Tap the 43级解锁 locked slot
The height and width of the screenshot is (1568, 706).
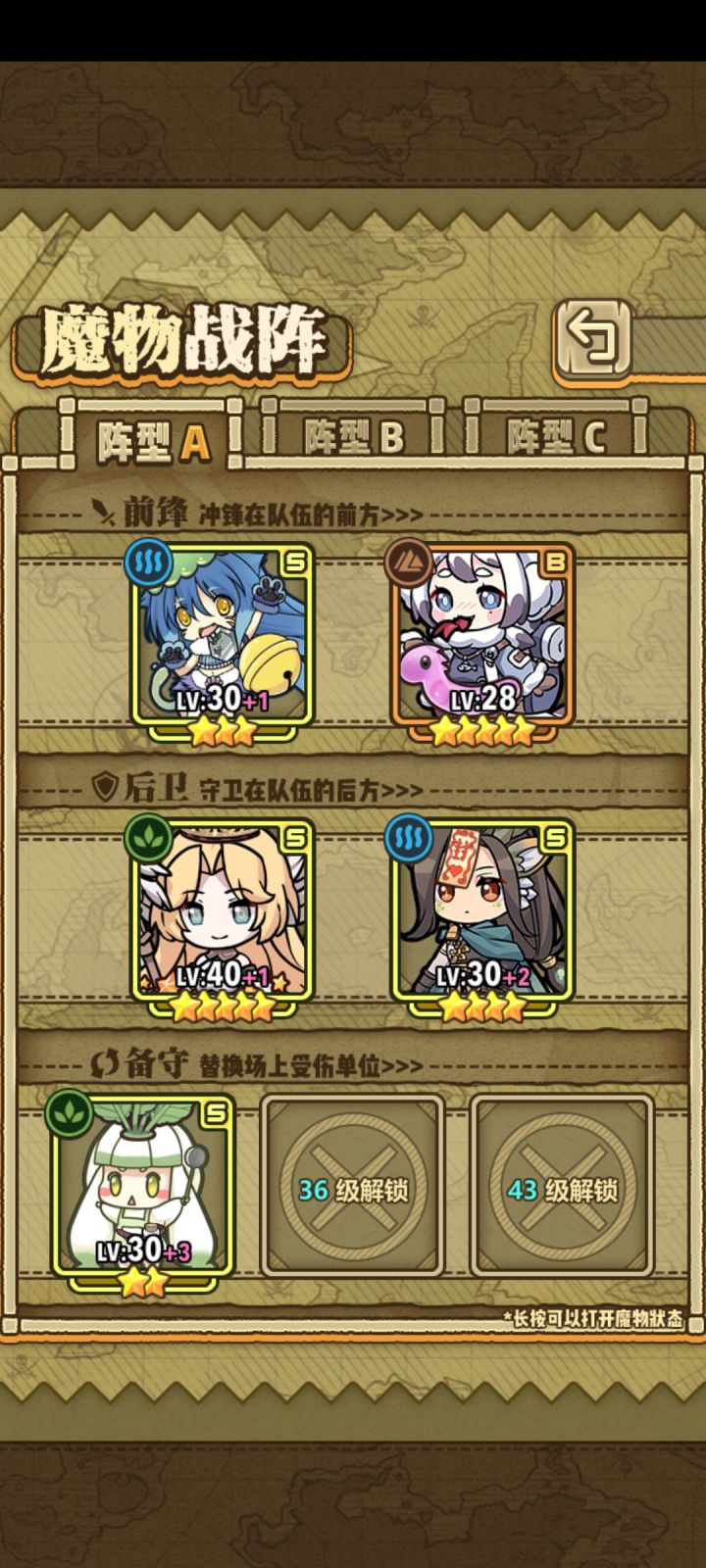coord(564,1188)
